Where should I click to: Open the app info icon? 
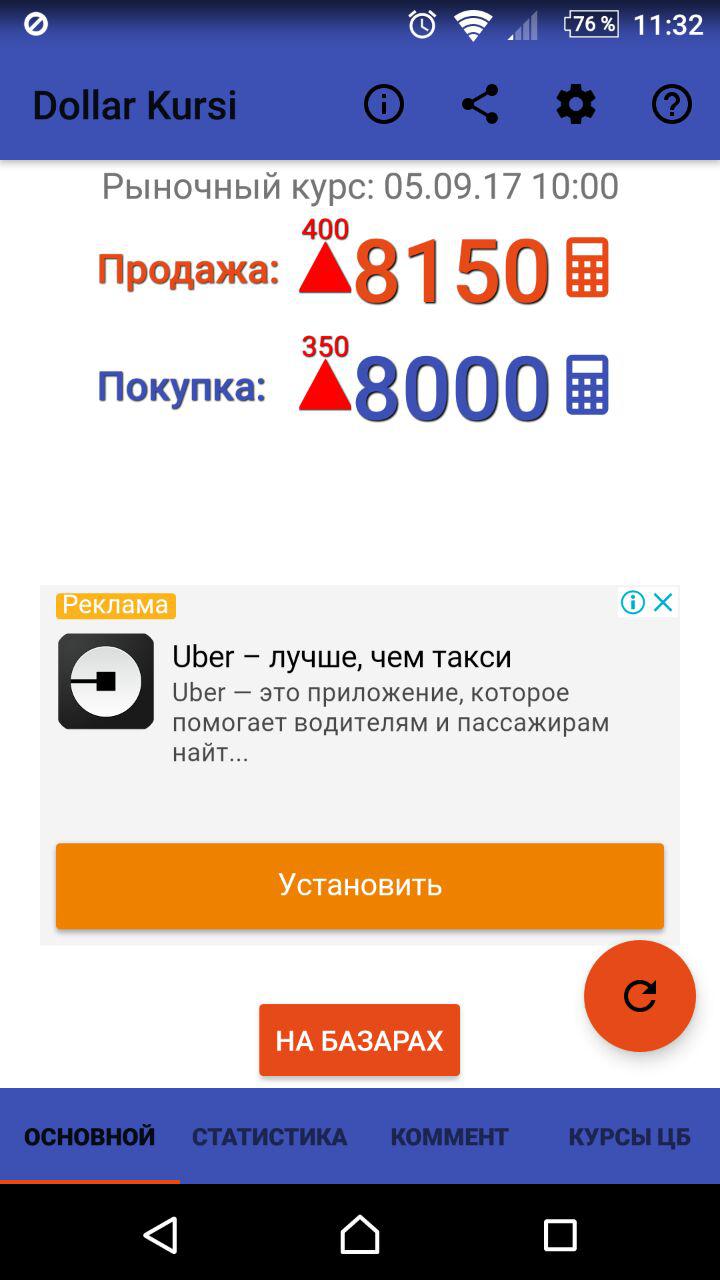coord(384,105)
